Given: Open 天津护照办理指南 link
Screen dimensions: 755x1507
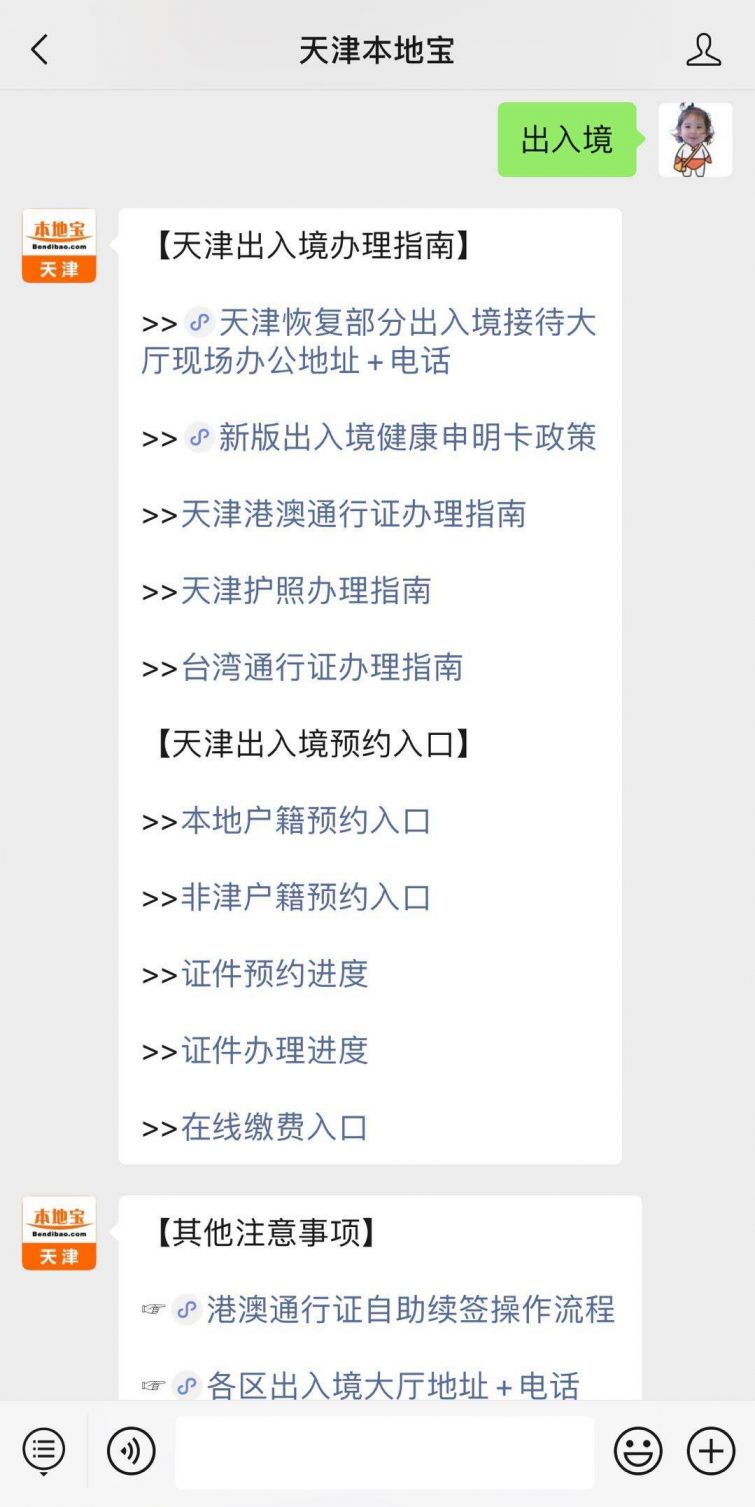Looking at the screenshot, I should (306, 591).
